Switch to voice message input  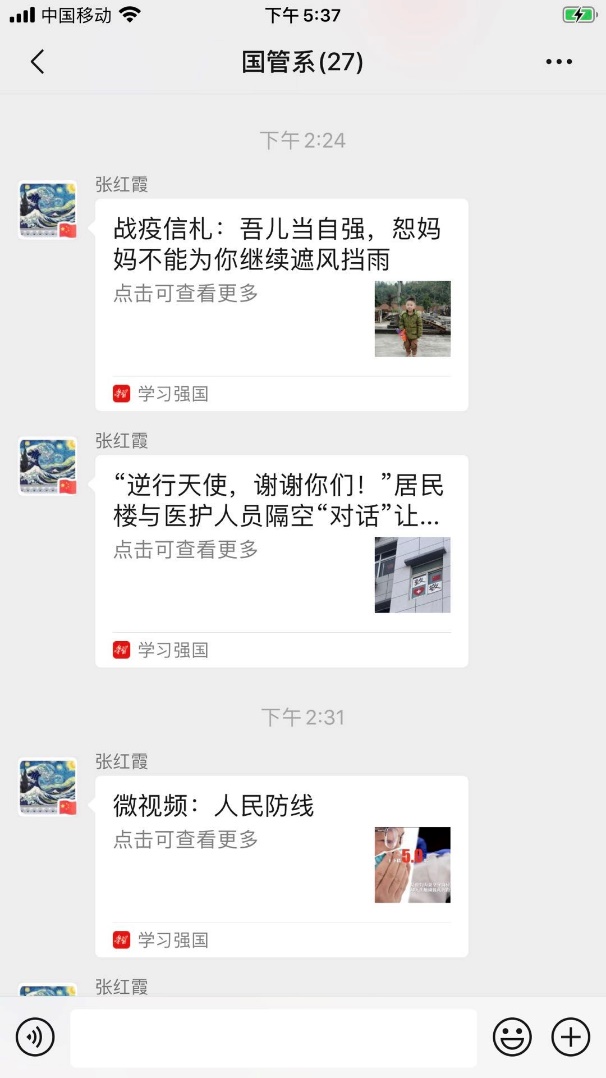click(35, 1037)
